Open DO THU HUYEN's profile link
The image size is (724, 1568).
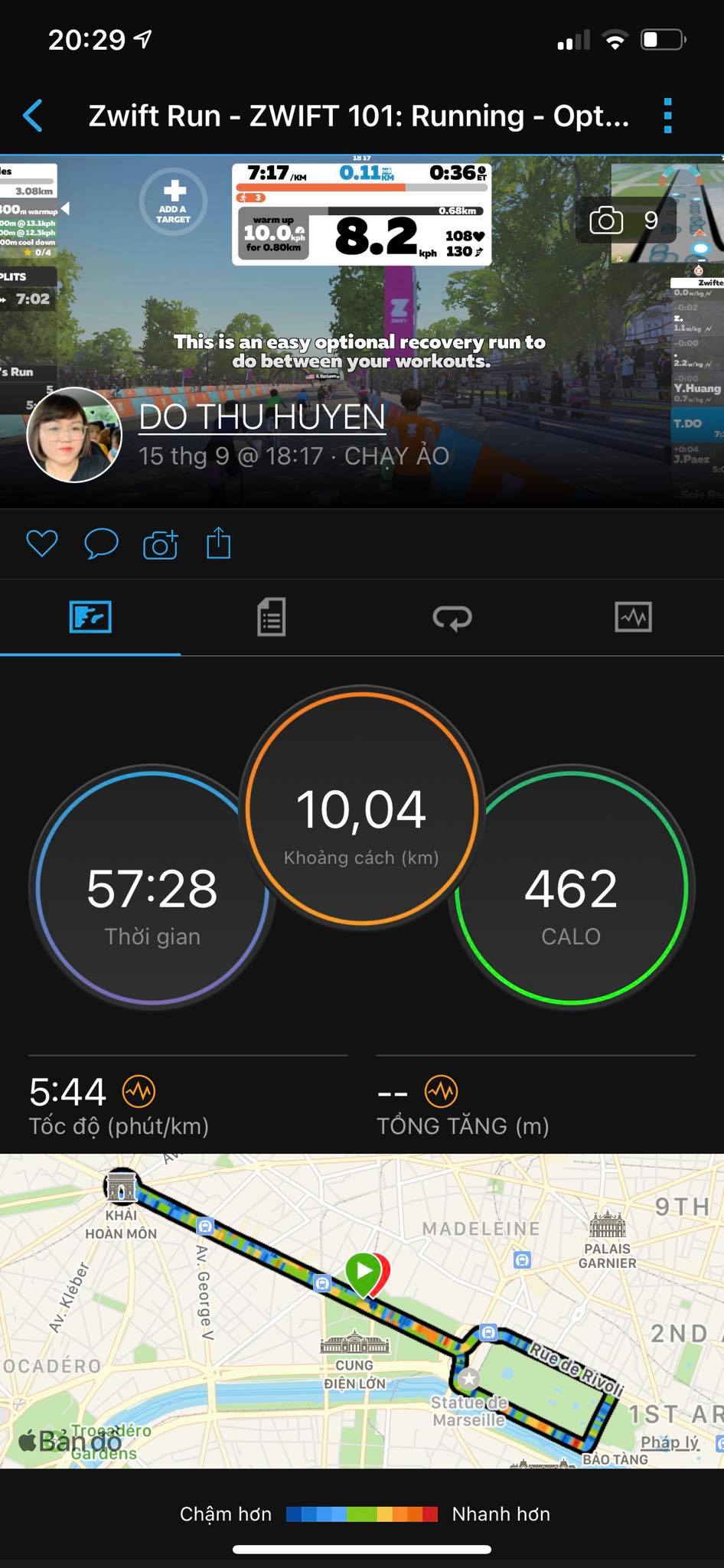point(262,418)
